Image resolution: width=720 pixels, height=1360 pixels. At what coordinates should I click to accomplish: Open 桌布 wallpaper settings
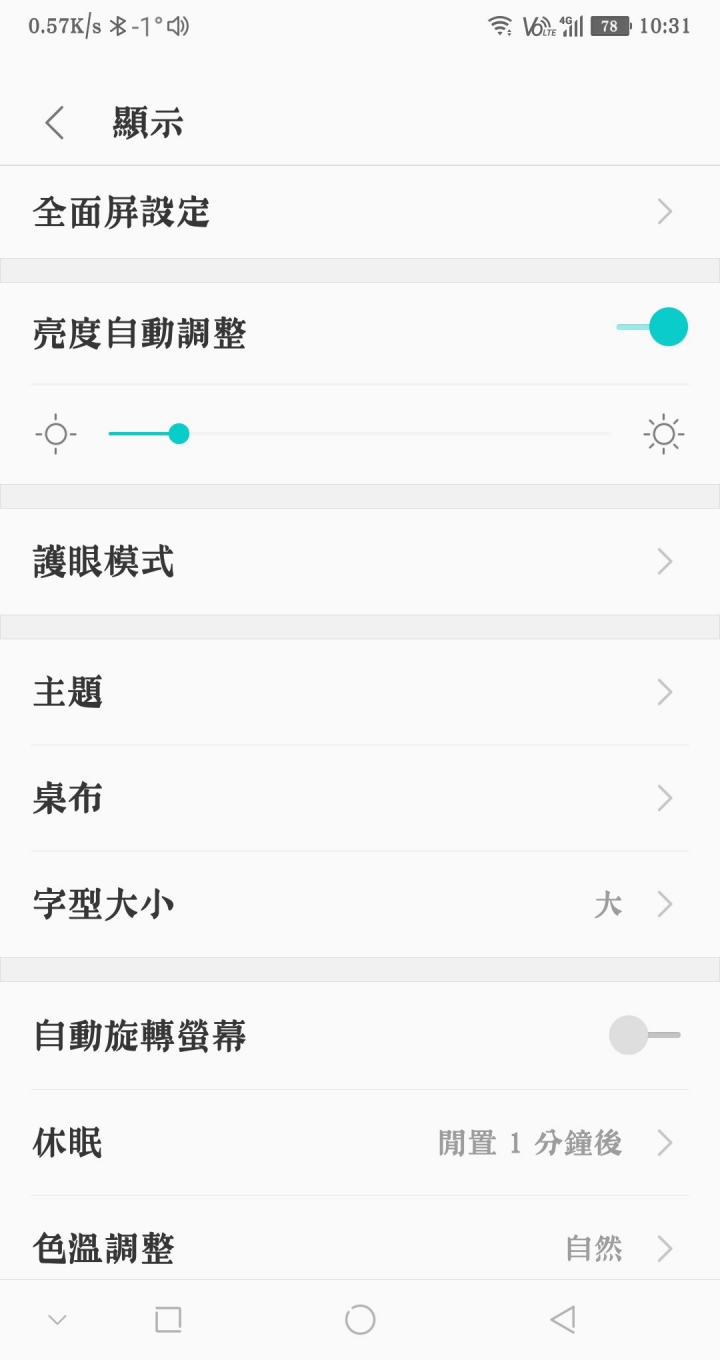point(360,798)
